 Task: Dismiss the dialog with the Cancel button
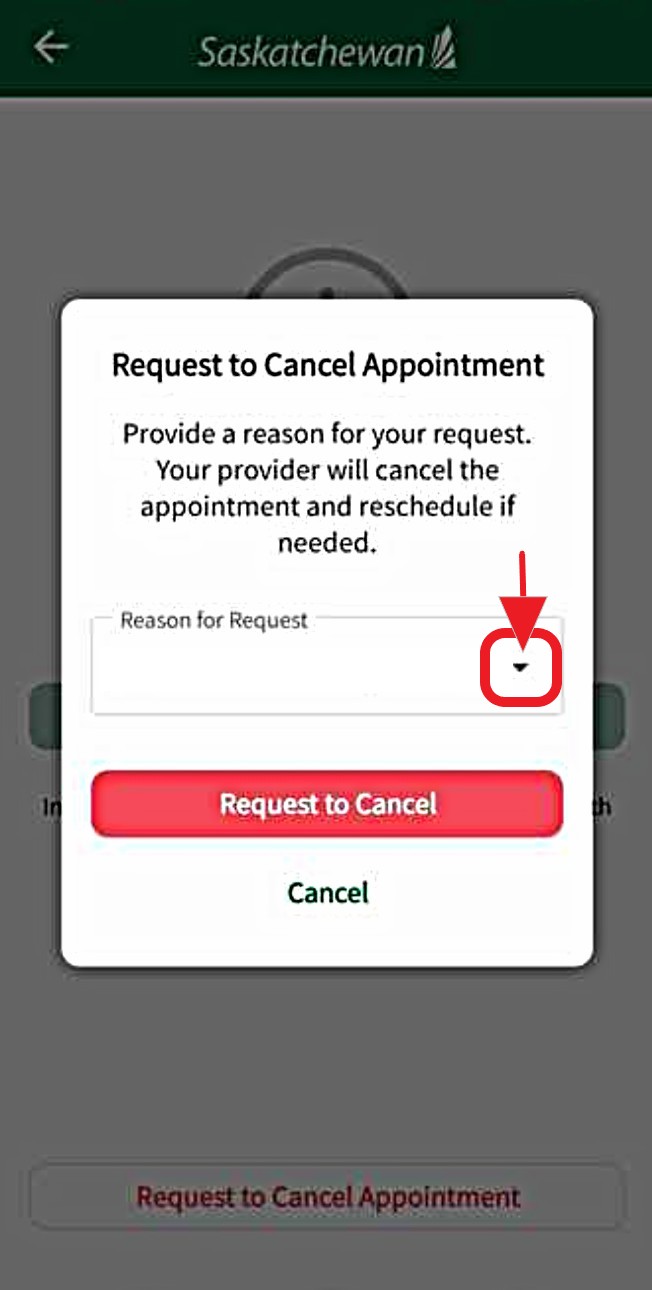click(328, 892)
